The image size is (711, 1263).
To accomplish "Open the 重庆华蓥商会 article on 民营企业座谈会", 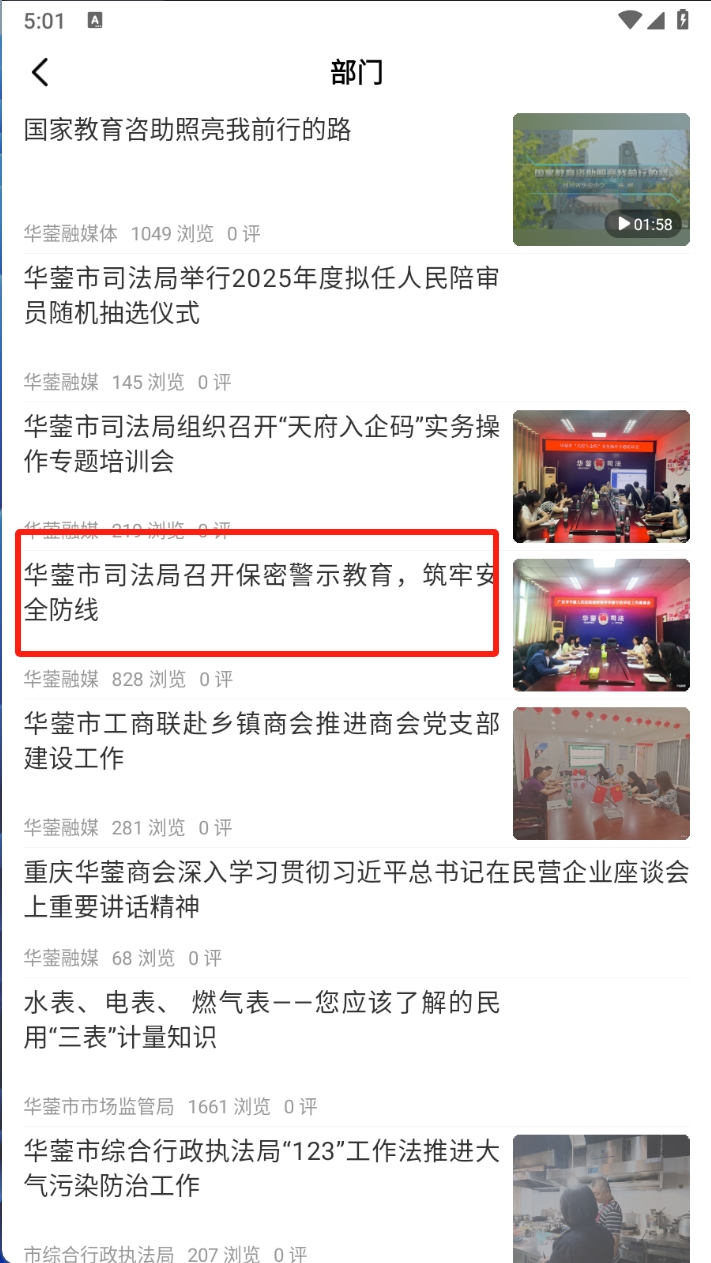I will 356,889.
